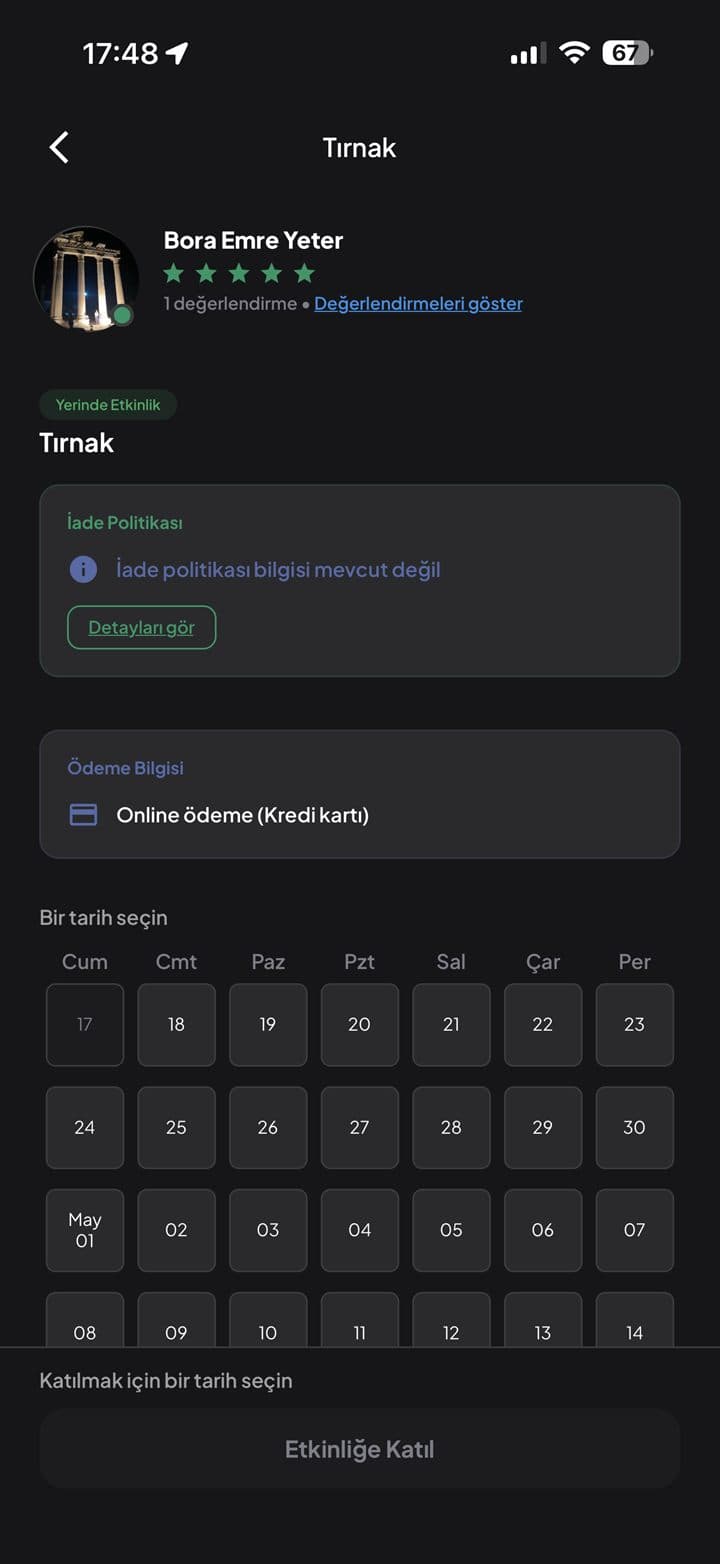
Task: Choose date 28 from the grid
Action: point(451,1127)
